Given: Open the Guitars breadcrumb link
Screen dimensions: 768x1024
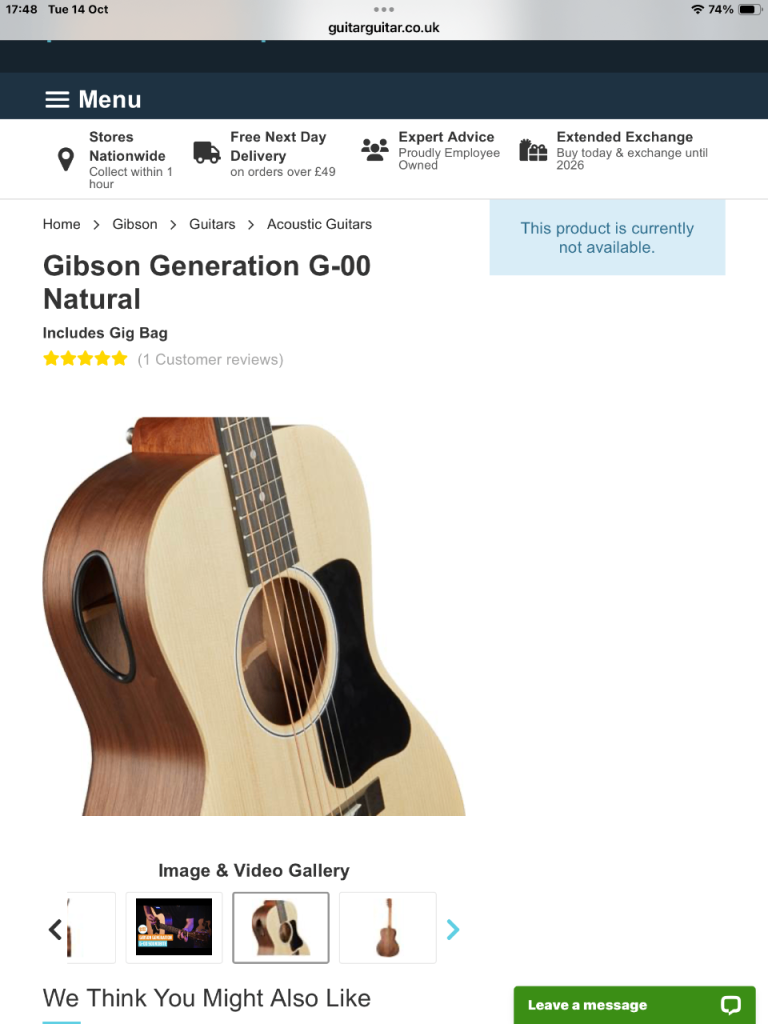Looking at the screenshot, I should [x=212, y=224].
